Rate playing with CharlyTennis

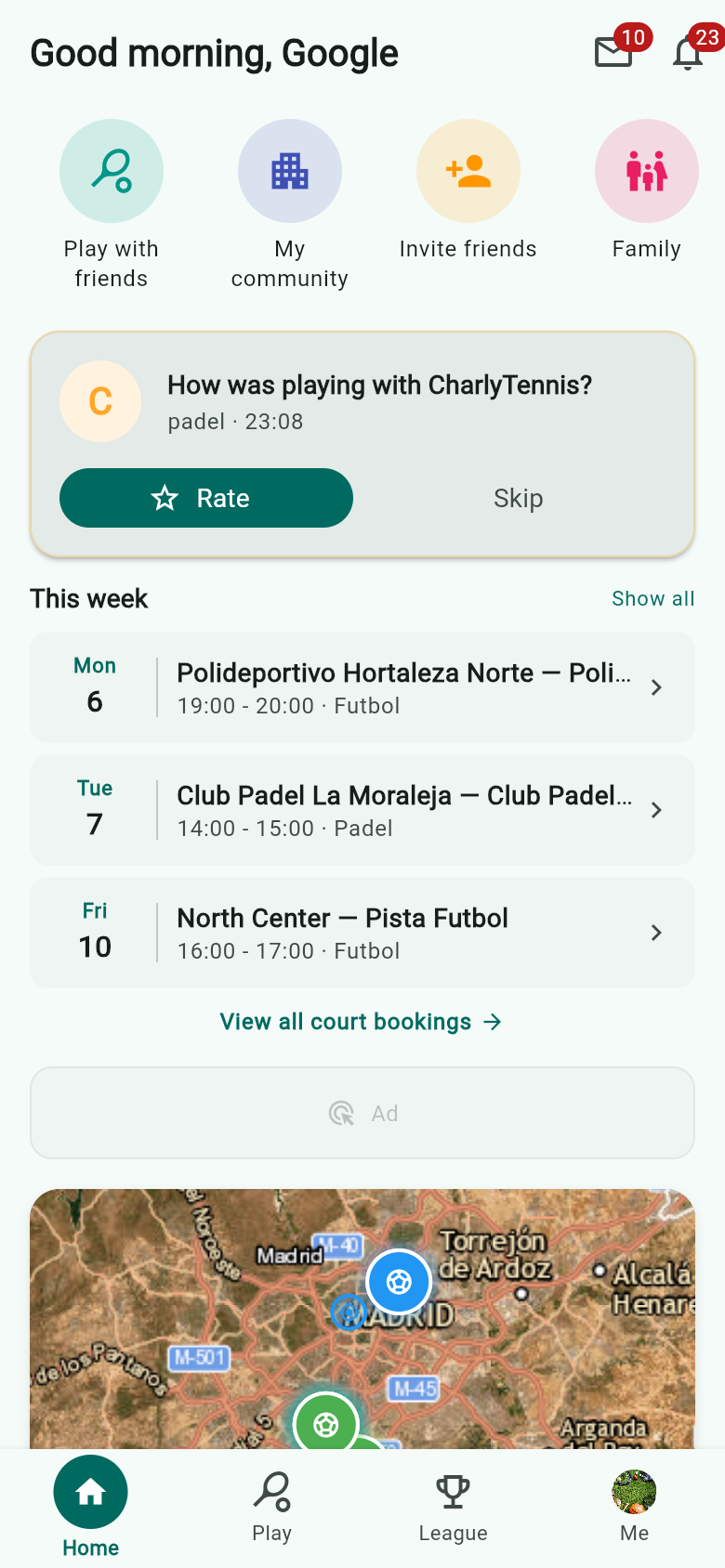click(x=206, y=498)
